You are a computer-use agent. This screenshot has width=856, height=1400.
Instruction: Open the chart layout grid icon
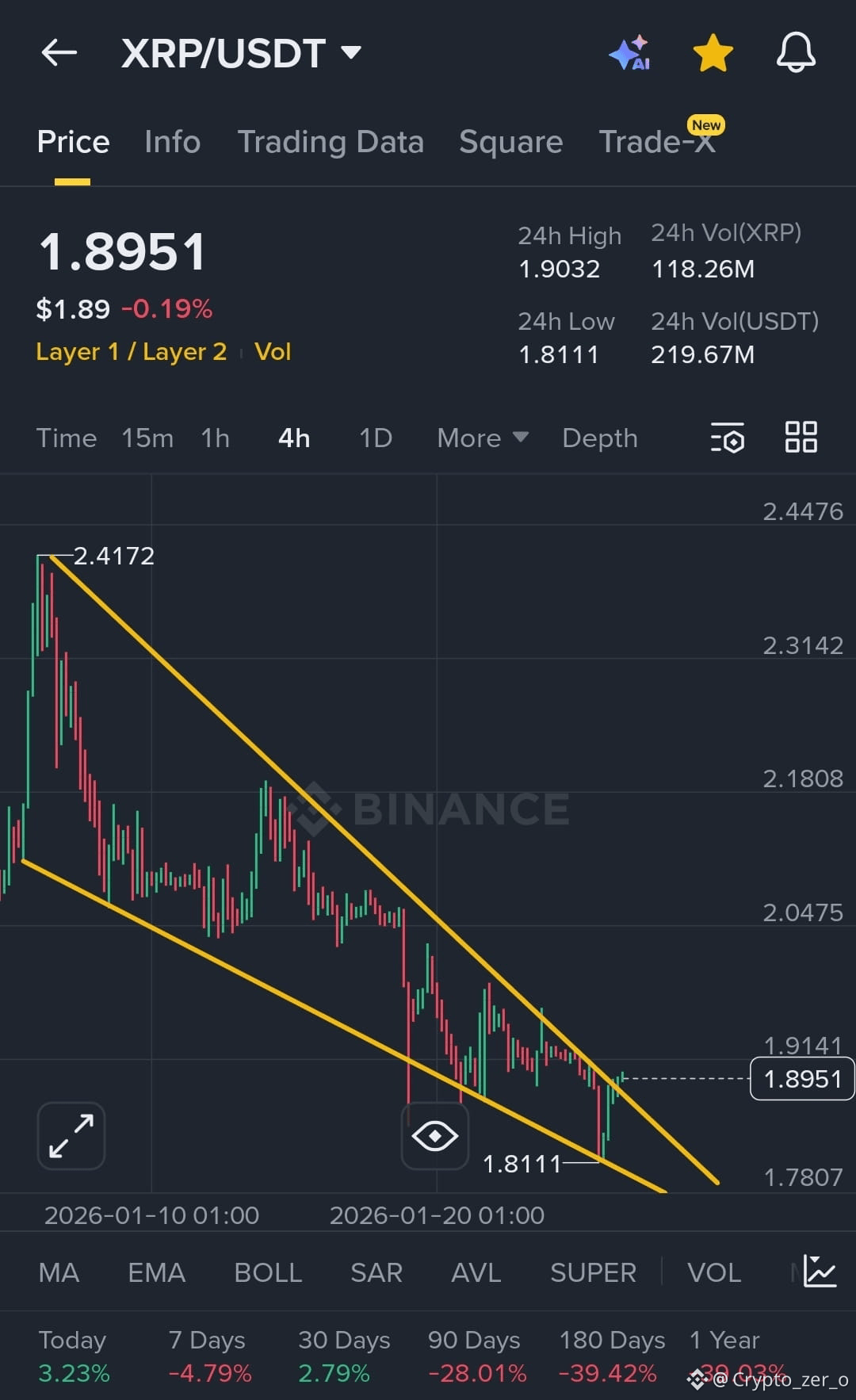click(x=801, y=436)
